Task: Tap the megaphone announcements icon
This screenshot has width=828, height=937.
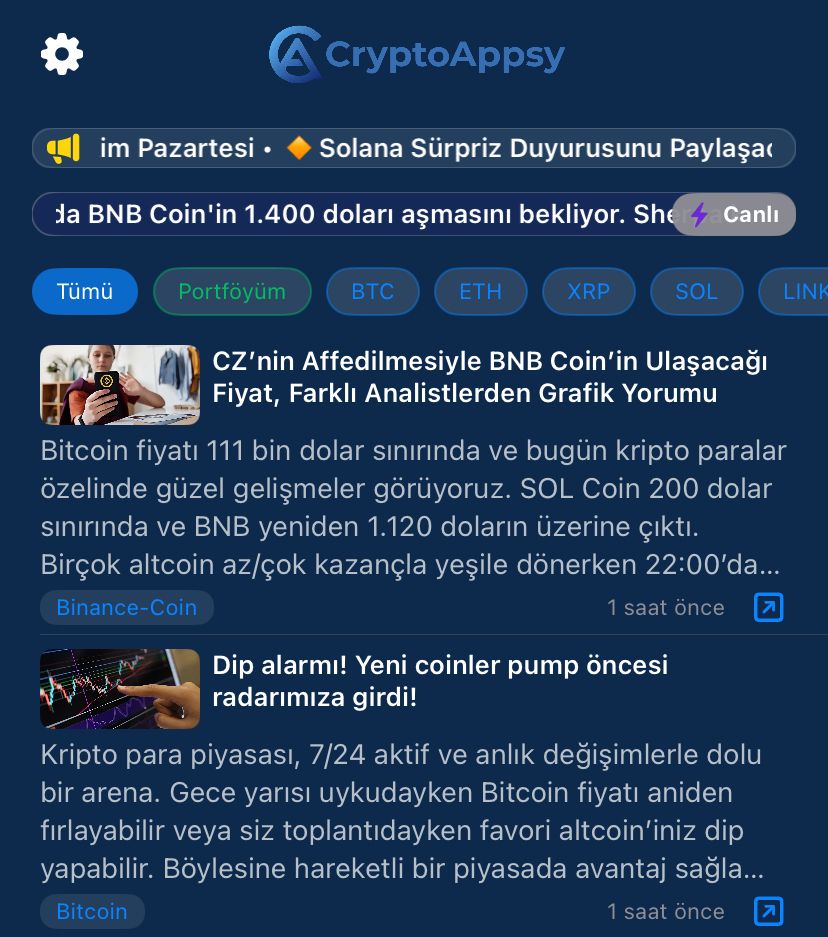Action: pos(62,149)
